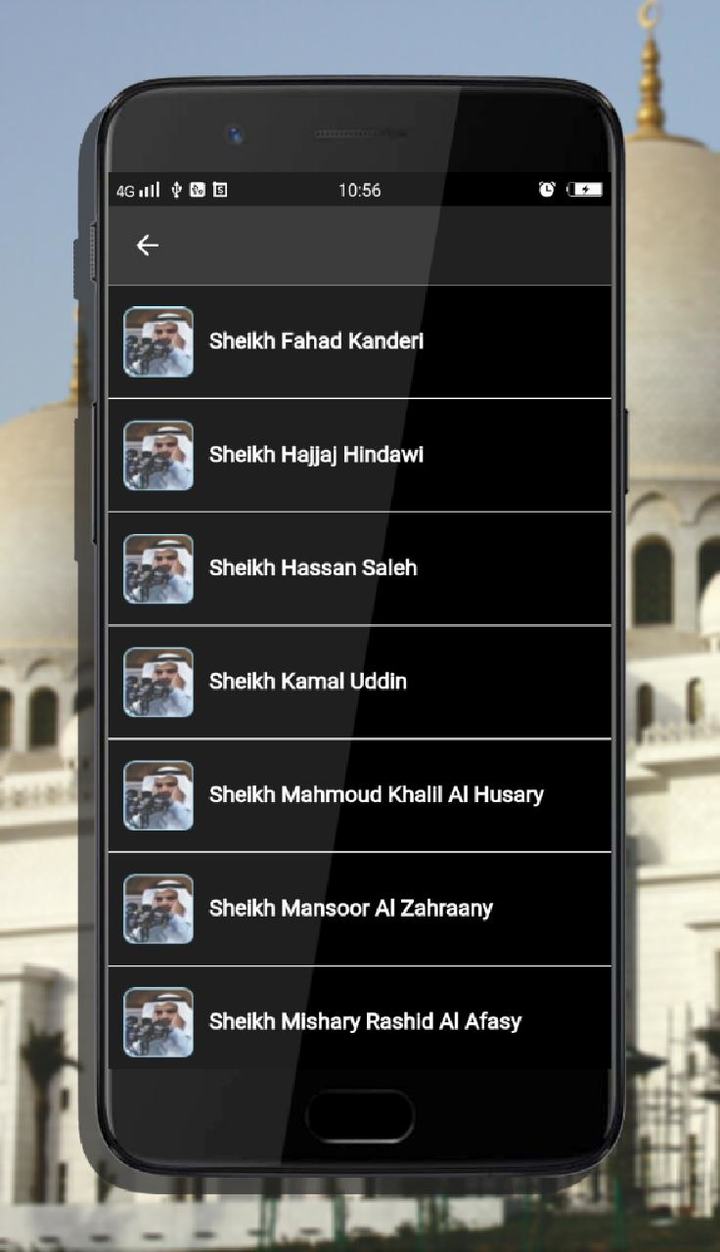
Task: Tap the phone's home button
Action: pos(360,1113)
